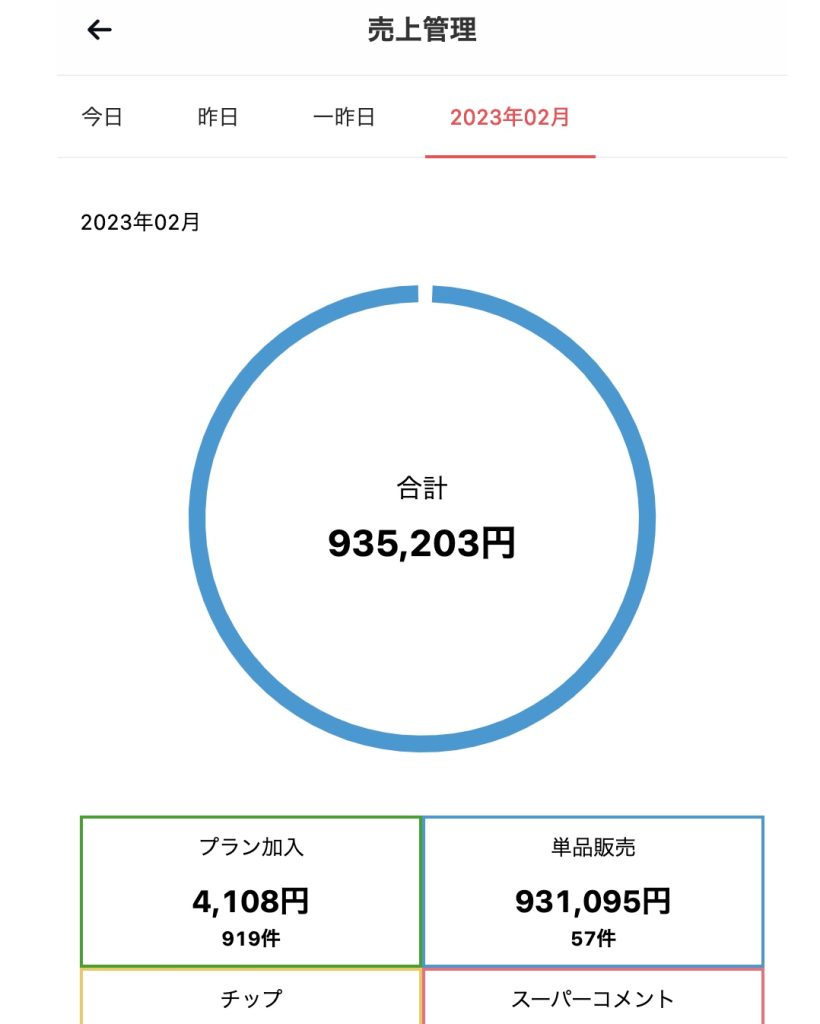820x1024 pixels.
Task: Open the 単品販売 sales card
Action: pyautogui.click(x=593, y=892)
